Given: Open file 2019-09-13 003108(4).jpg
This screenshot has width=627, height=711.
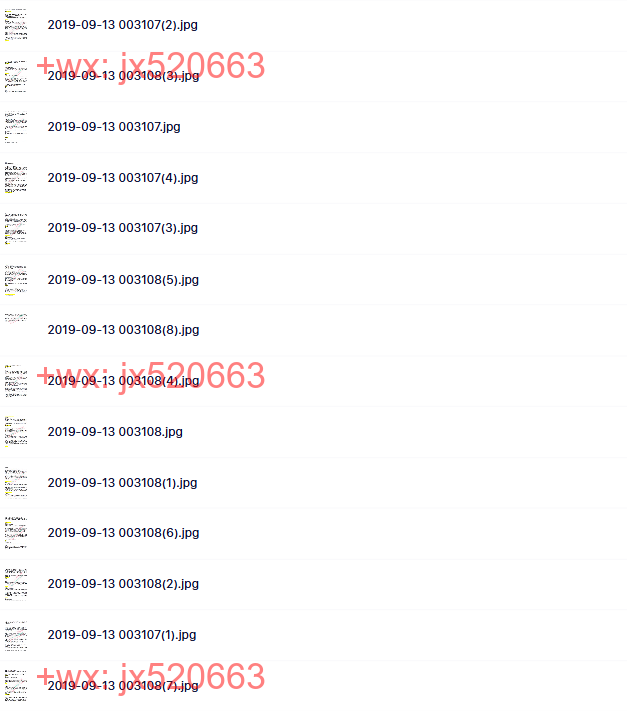Looking at the screenshot, I should tap(122, 380).
